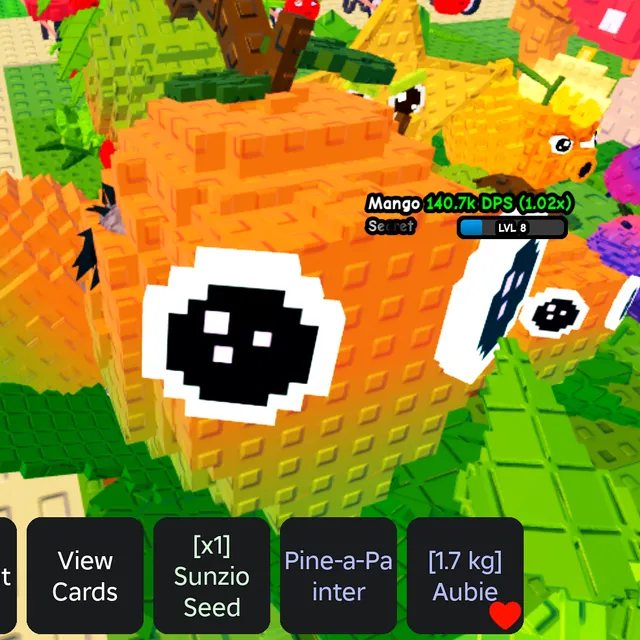Select the Sunzio Seed hotbar item
640x640 pixels.
211,576
